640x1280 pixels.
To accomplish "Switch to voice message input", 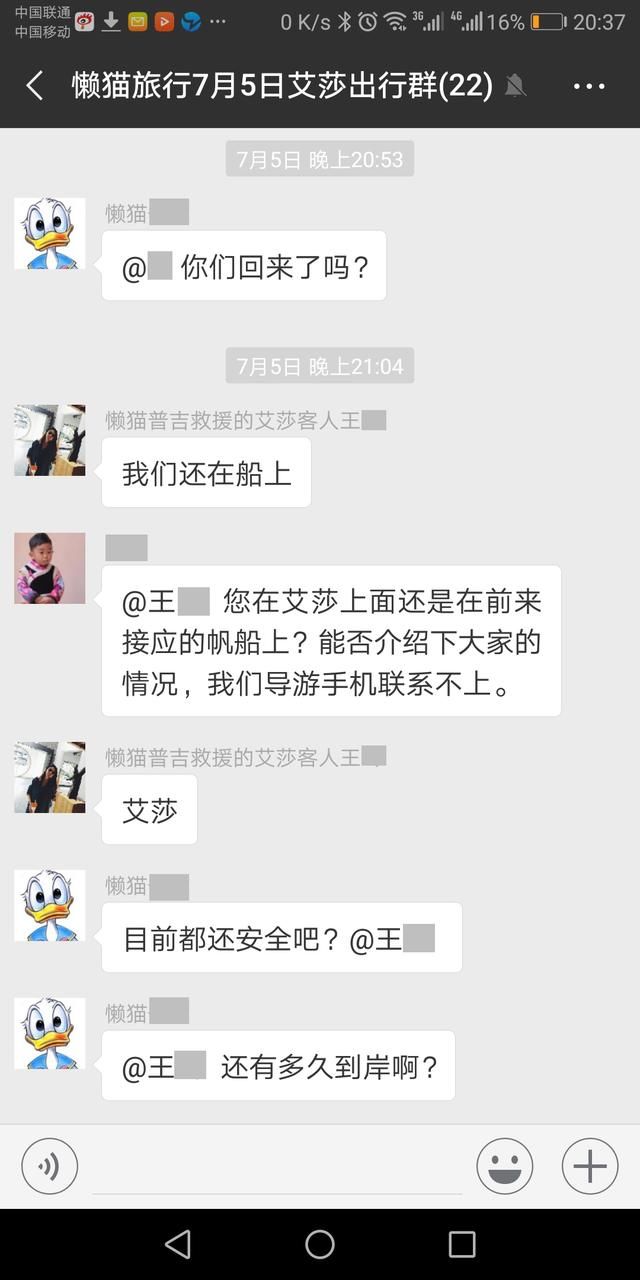I will (x=49, y=1166).
